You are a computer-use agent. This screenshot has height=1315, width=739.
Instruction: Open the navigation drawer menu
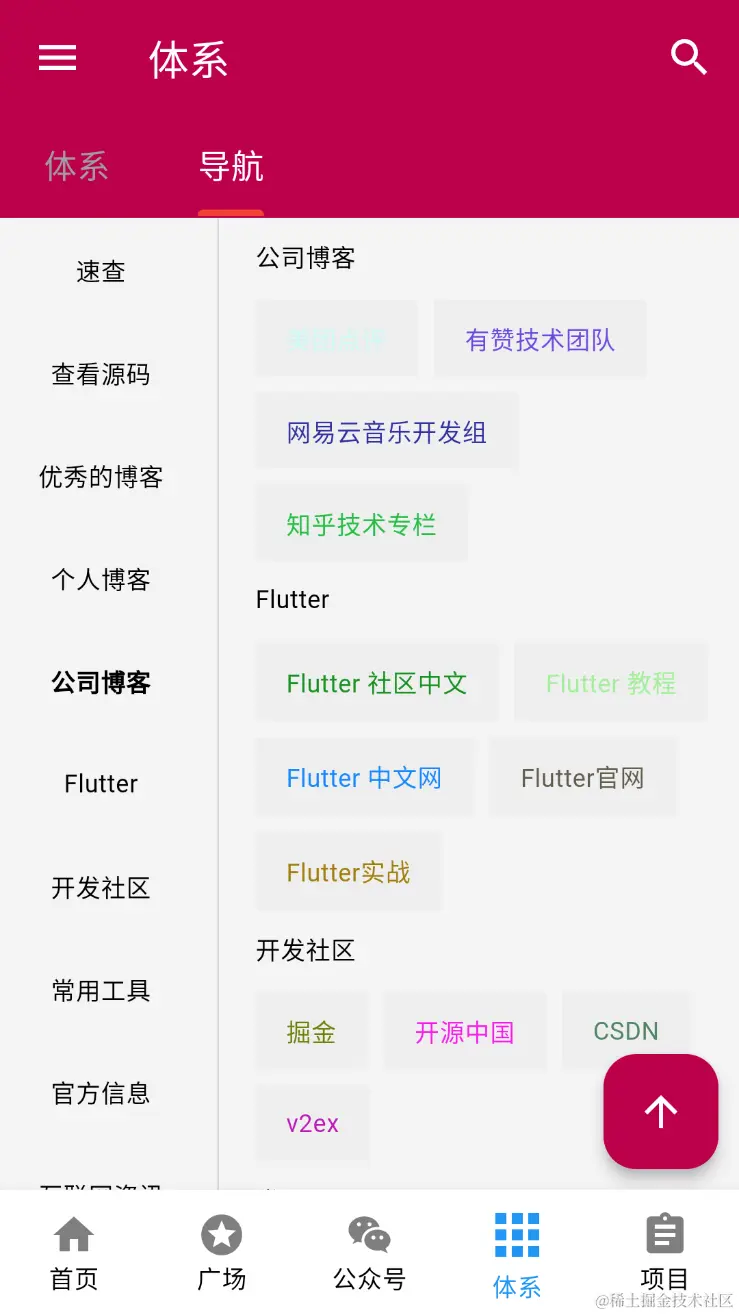[x=57, y=57]
